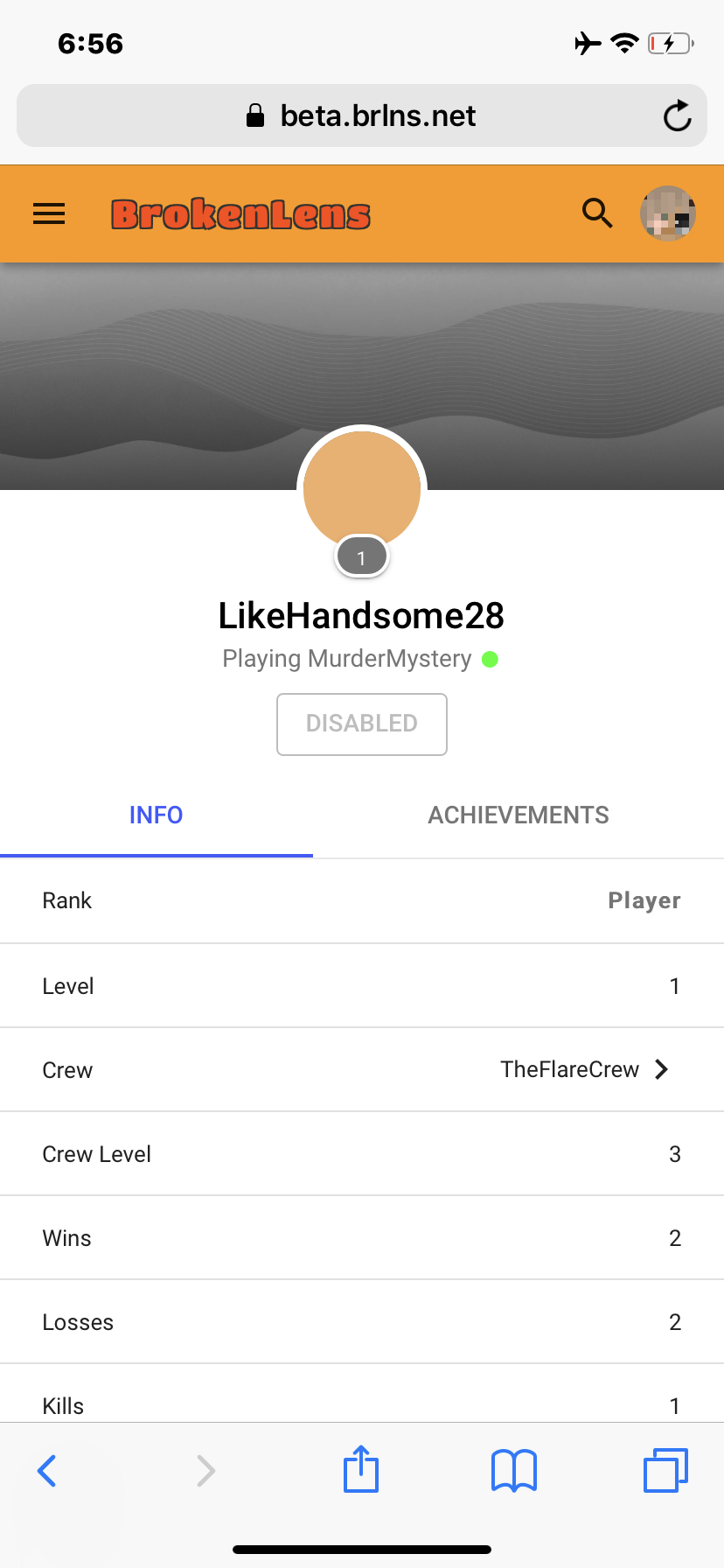The height and width of the screenshot is (1568, 724).
Task: Tap the search magnifier icon
Action: click(x=597, y=213)
